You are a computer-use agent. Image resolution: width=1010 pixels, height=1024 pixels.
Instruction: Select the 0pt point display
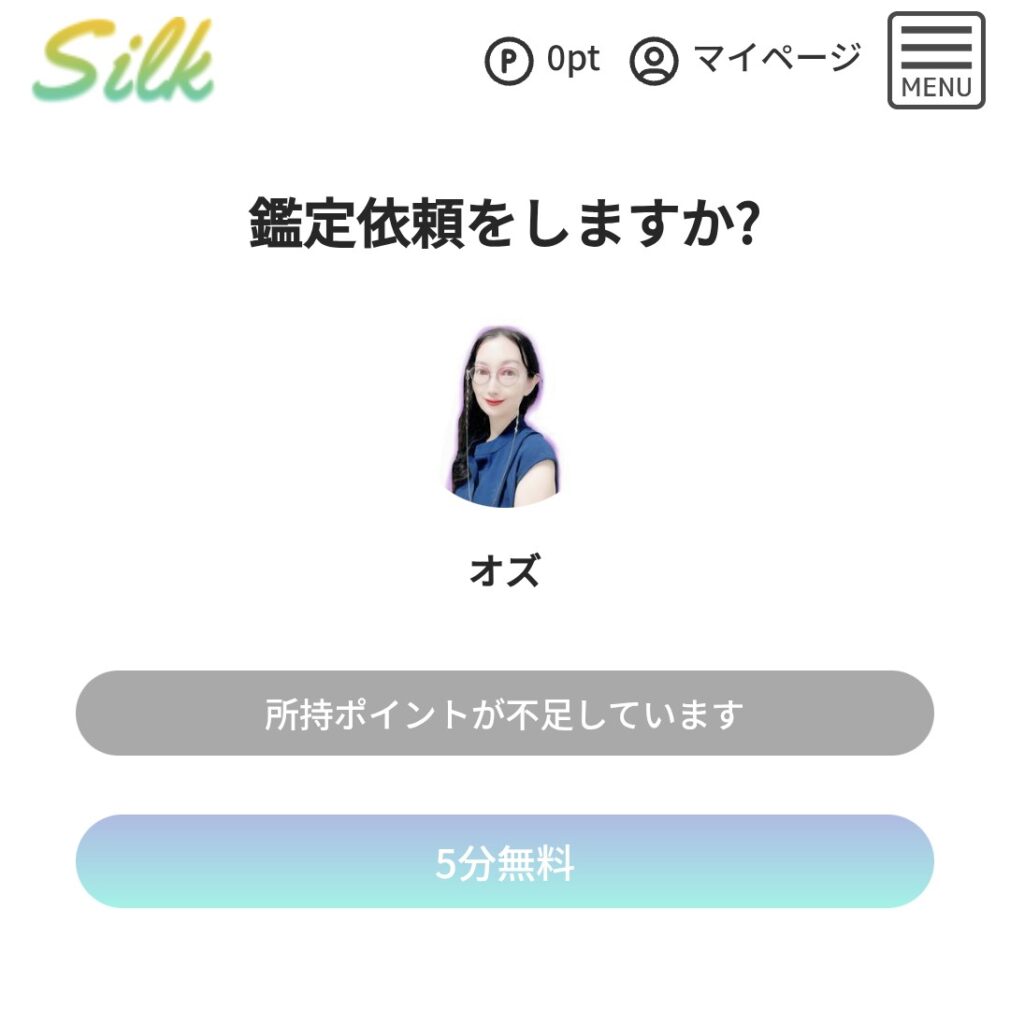pyautogui.click(x=571, y=60)
